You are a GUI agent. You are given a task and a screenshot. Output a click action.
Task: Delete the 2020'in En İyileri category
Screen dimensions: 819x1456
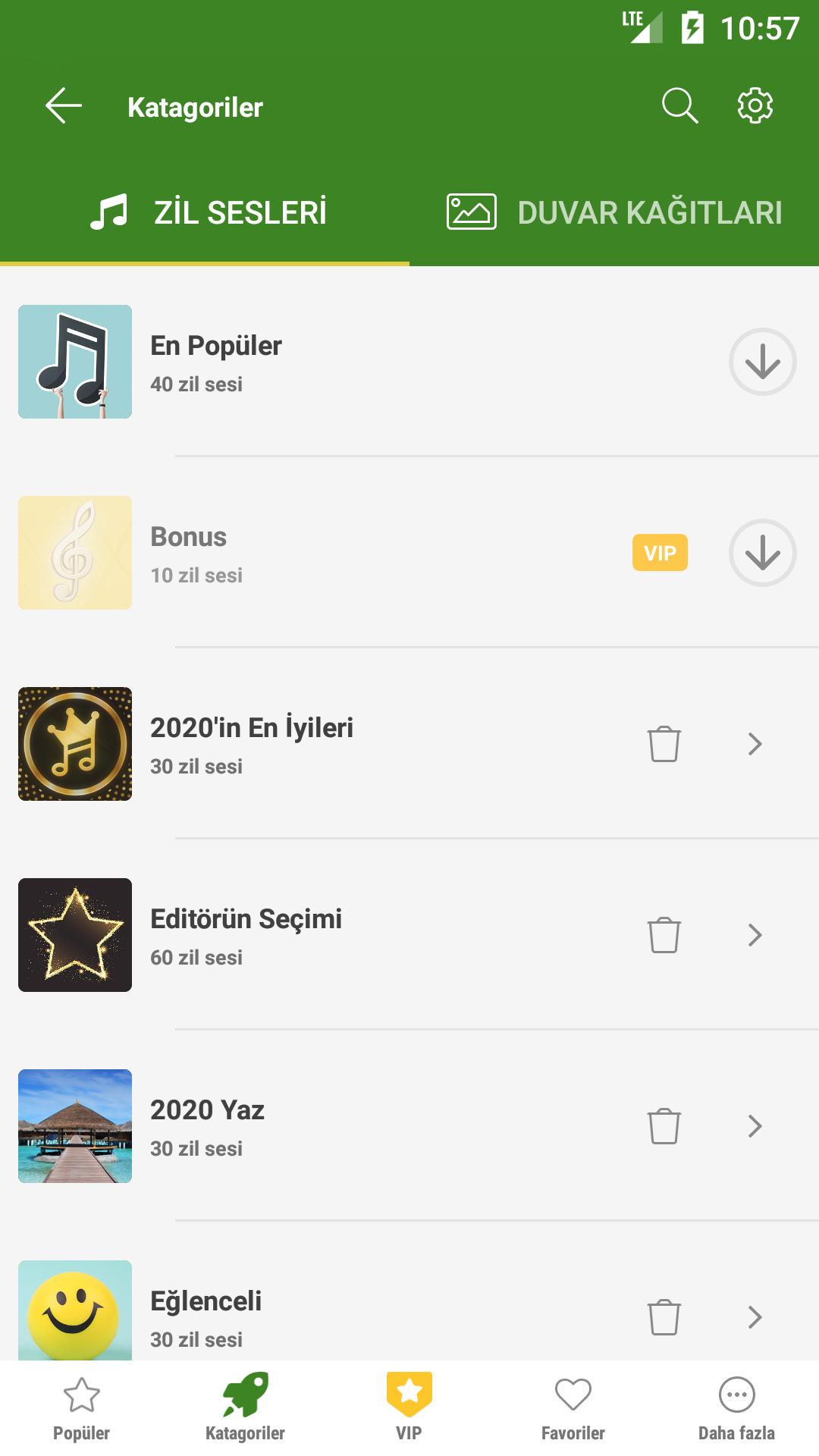pos(664,744)
